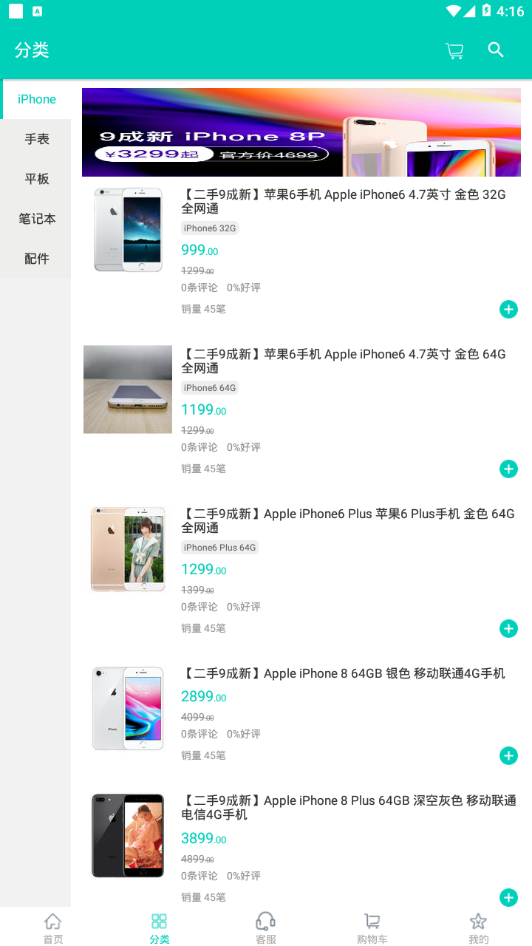Open the shopping cart icon in the top bar
The image size is (532, 946).
454,51
